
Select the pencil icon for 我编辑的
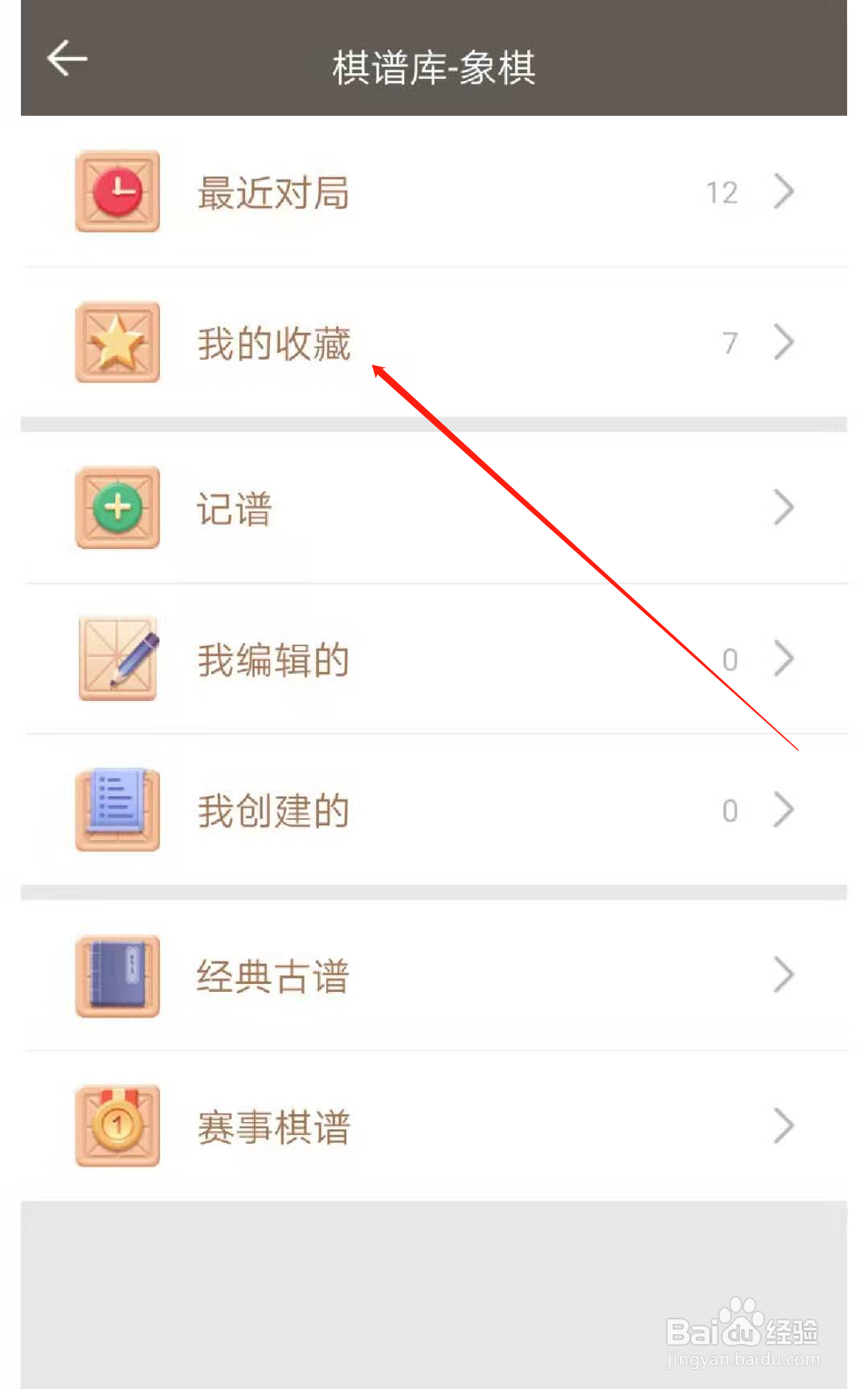[x=117, y=658]
